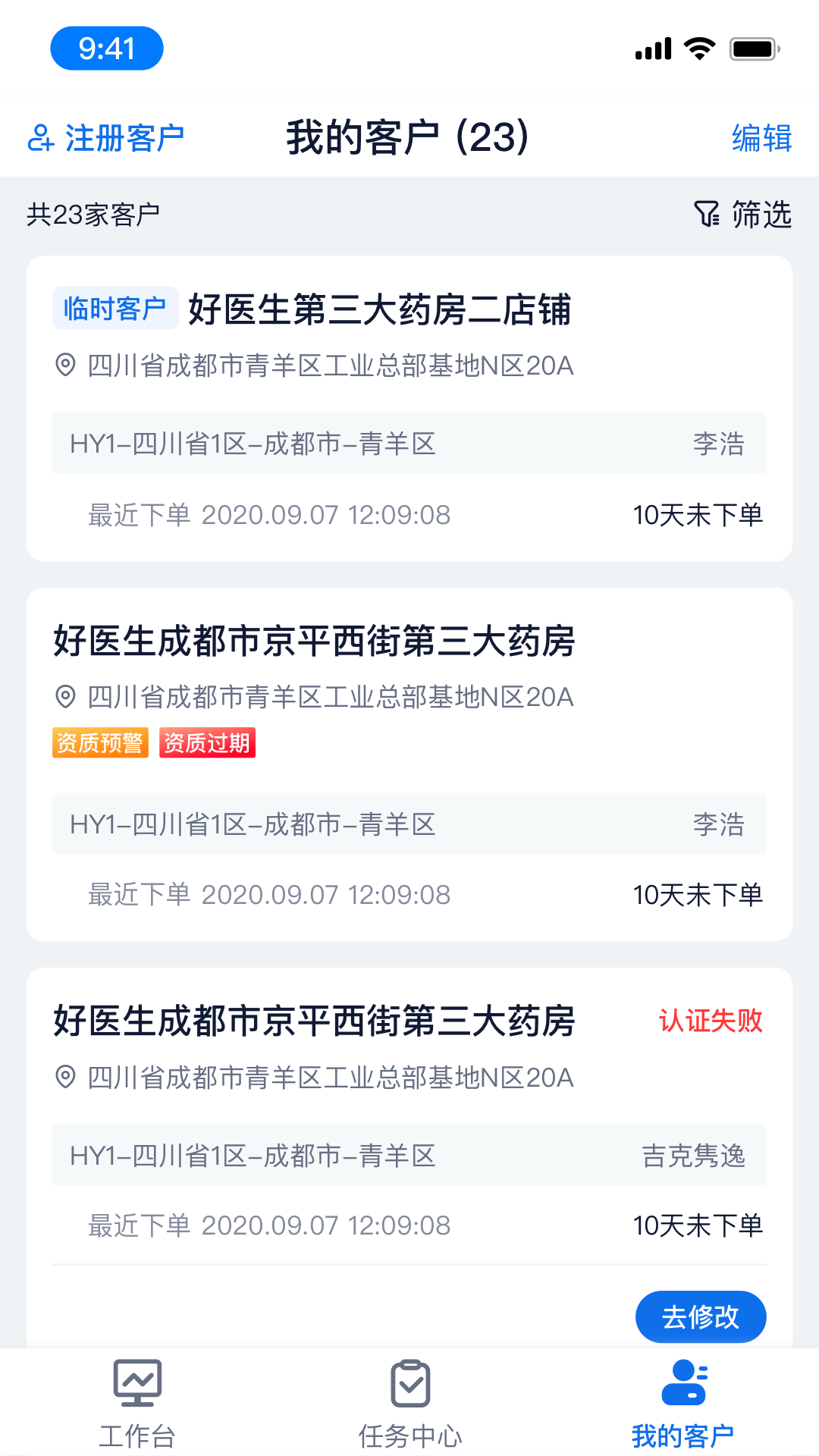Tap the 去修改 button
Screen dimensions: 819x1456
tap(700, 1316)
